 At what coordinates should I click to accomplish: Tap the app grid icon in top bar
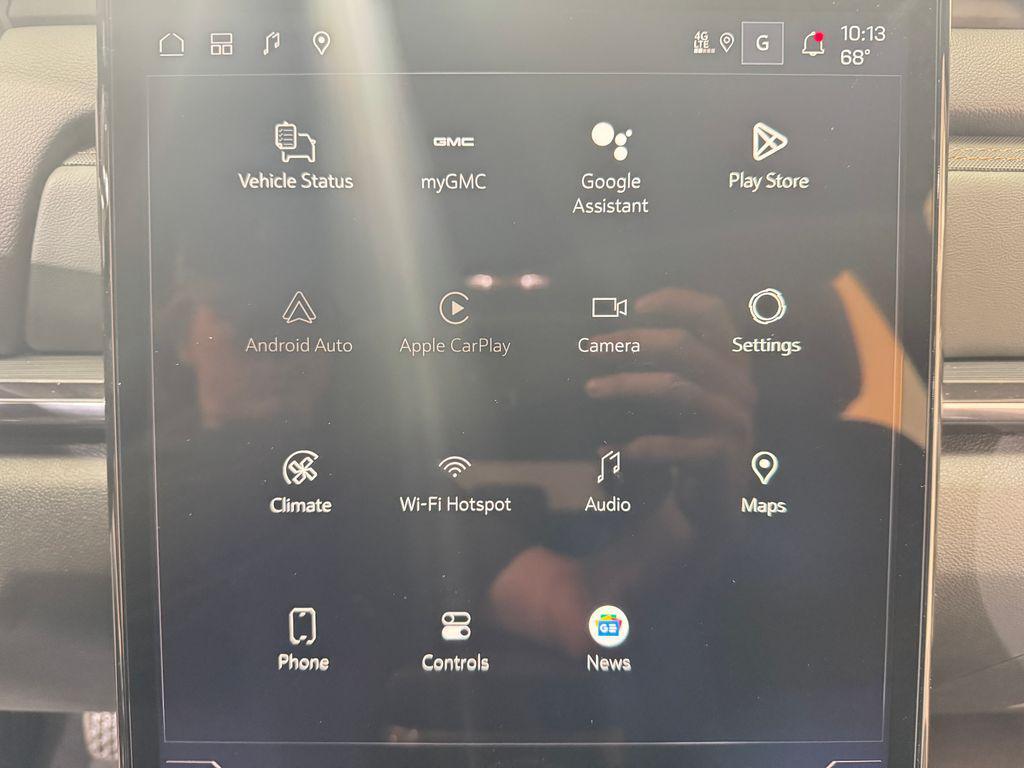coord(221,44)
